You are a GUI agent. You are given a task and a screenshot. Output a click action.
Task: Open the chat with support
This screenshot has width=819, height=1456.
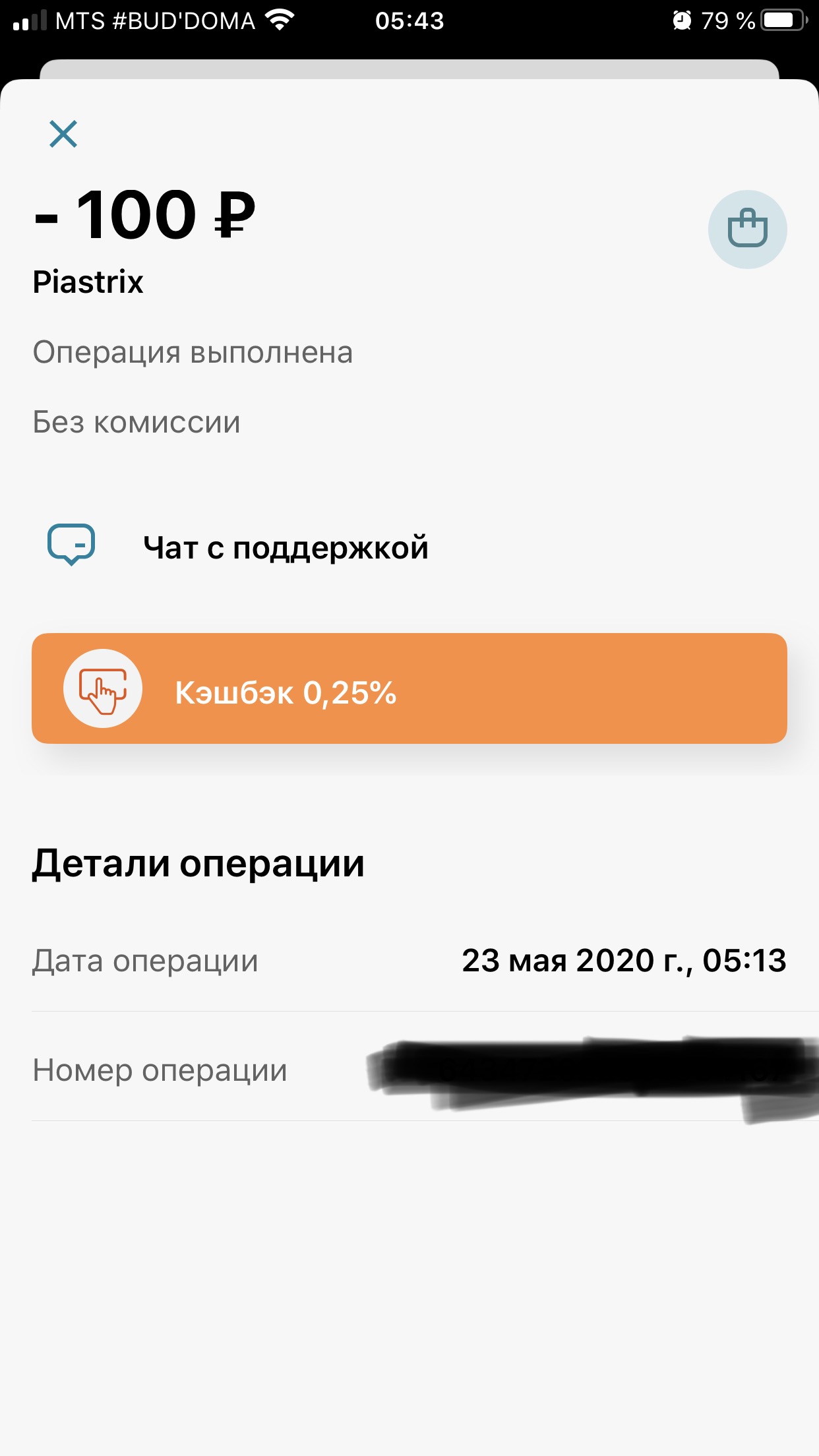coord(286,547)
